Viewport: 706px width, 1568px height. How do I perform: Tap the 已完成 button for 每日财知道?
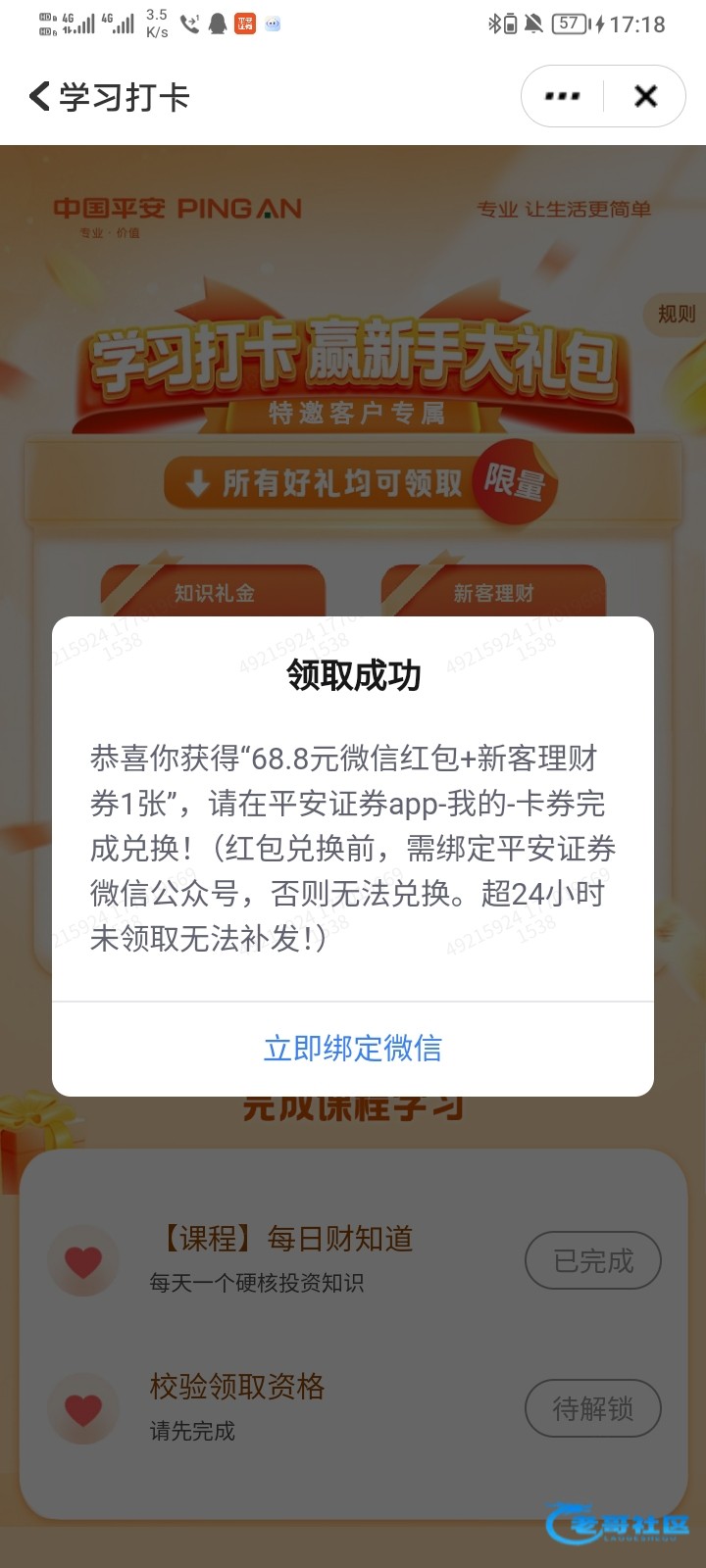(593, 1260)
